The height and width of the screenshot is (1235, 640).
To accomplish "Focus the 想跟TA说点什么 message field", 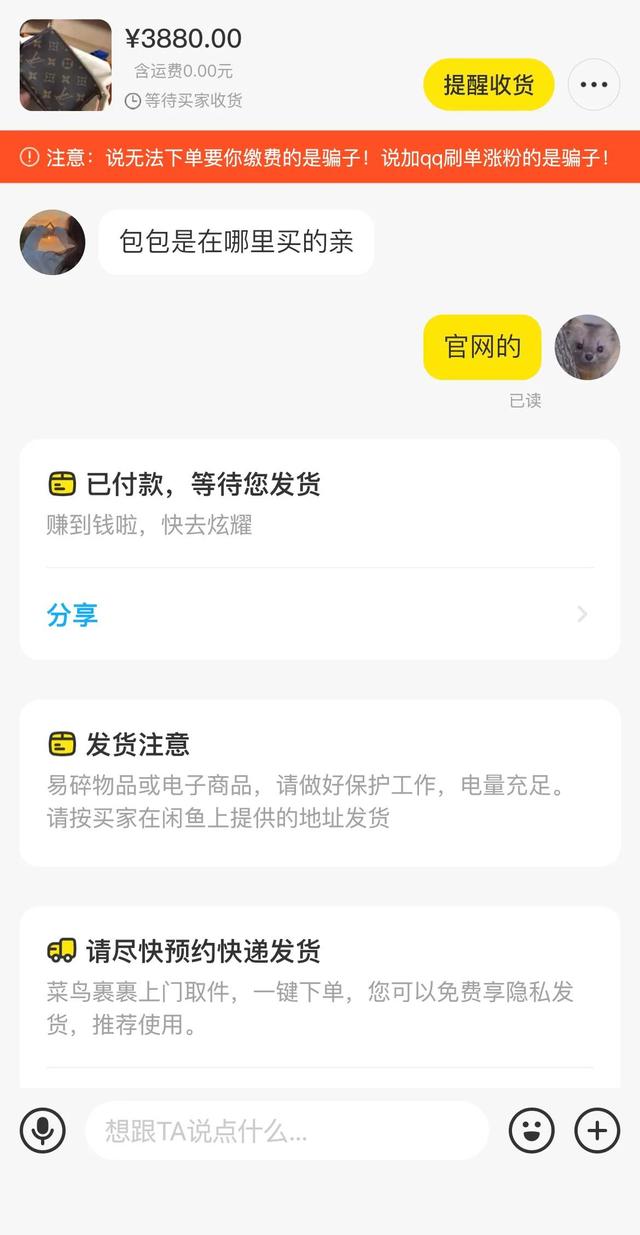I will (286, 1131).
